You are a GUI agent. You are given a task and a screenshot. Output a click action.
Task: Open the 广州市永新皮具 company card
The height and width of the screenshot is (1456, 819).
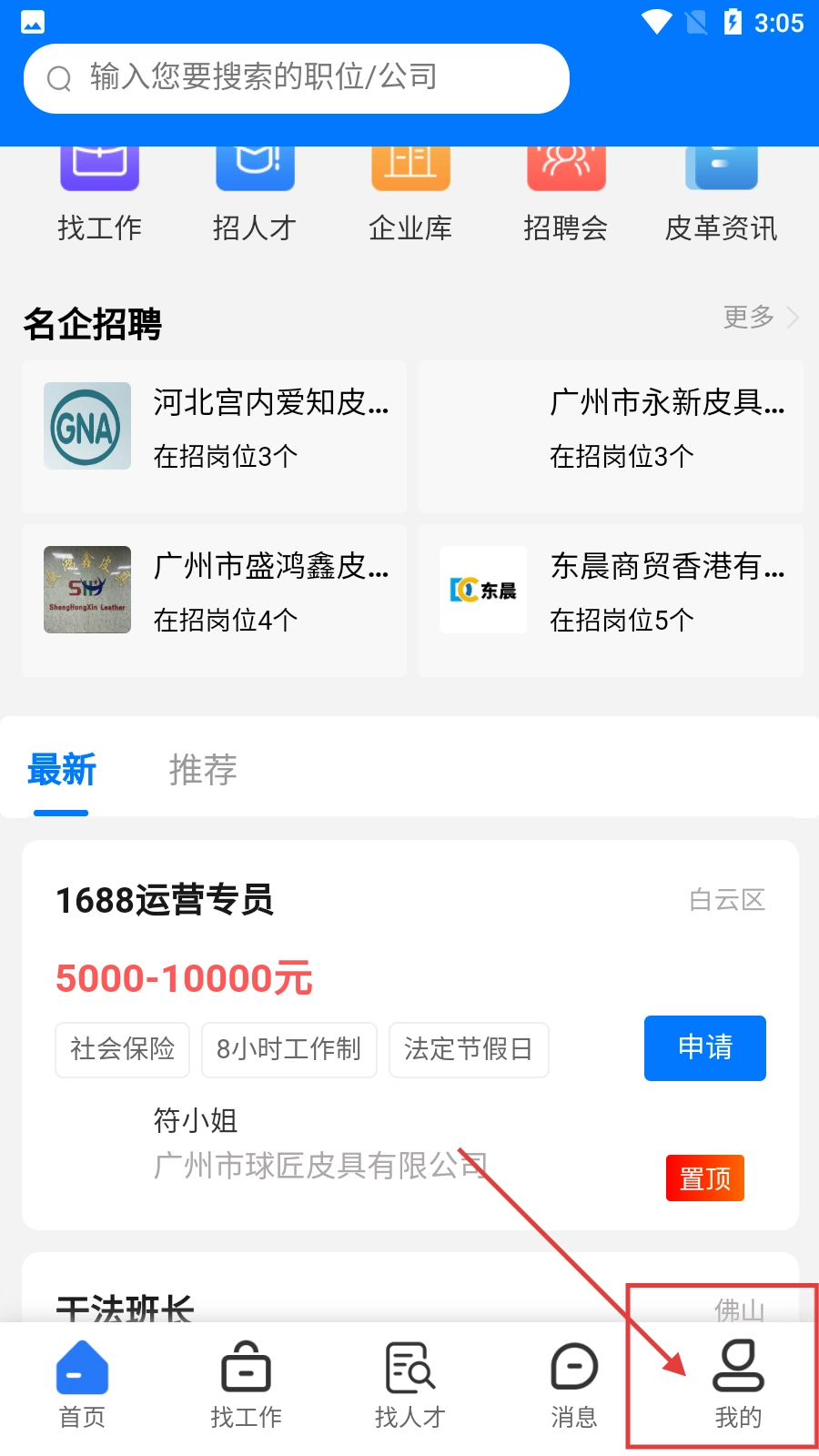(610, 436)
